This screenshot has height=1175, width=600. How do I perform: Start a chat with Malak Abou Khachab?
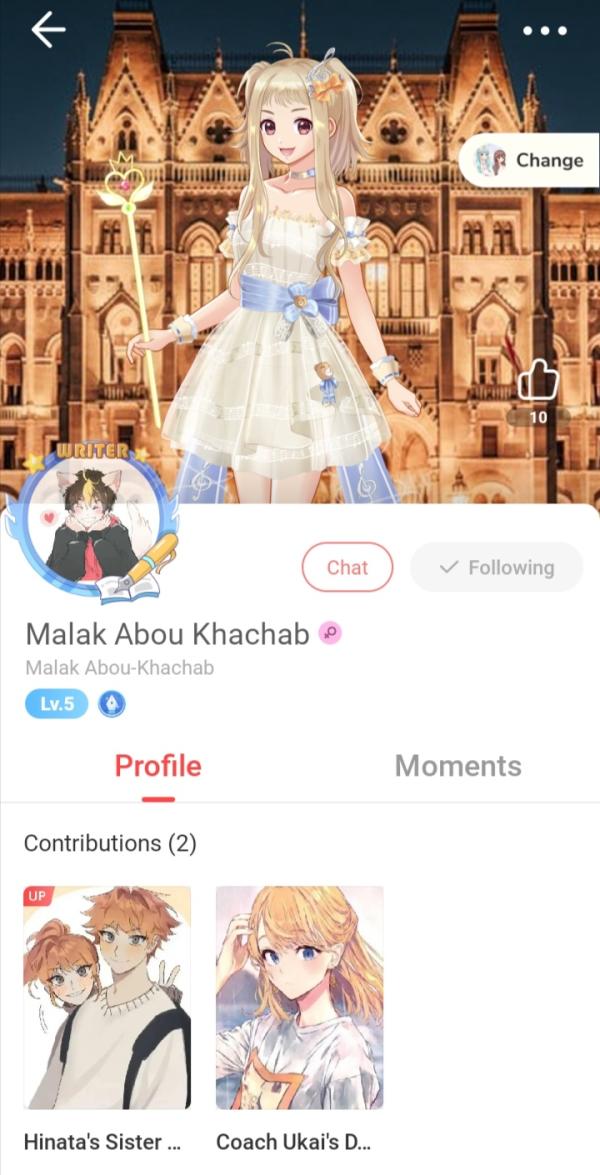(x=347, y=567)
